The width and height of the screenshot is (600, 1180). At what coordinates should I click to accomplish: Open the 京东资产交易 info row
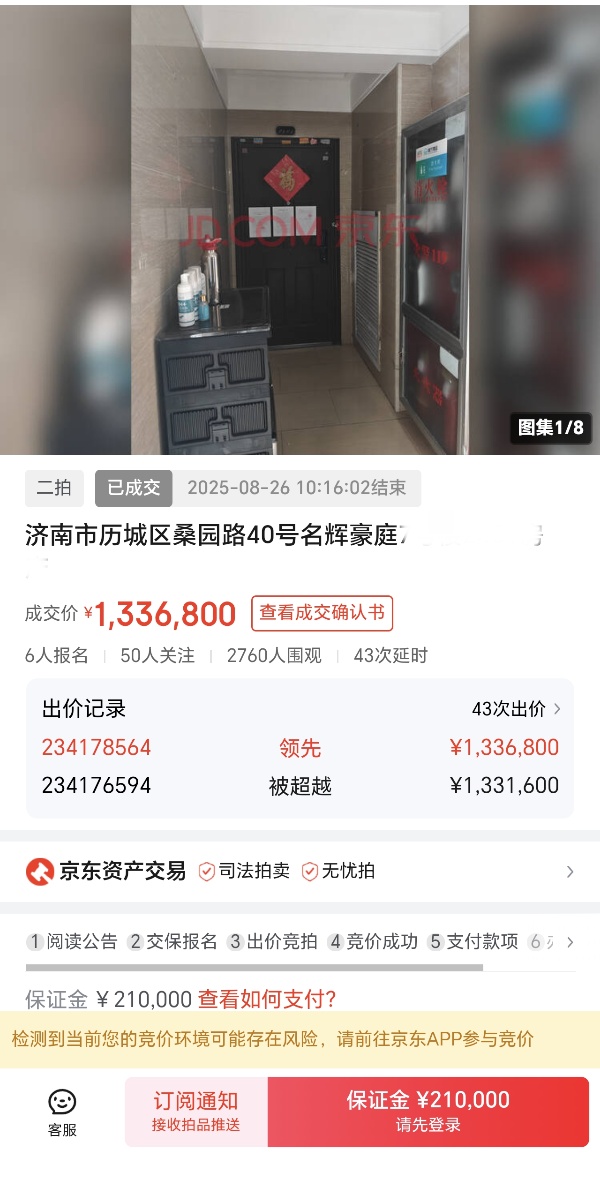point(300,871)
